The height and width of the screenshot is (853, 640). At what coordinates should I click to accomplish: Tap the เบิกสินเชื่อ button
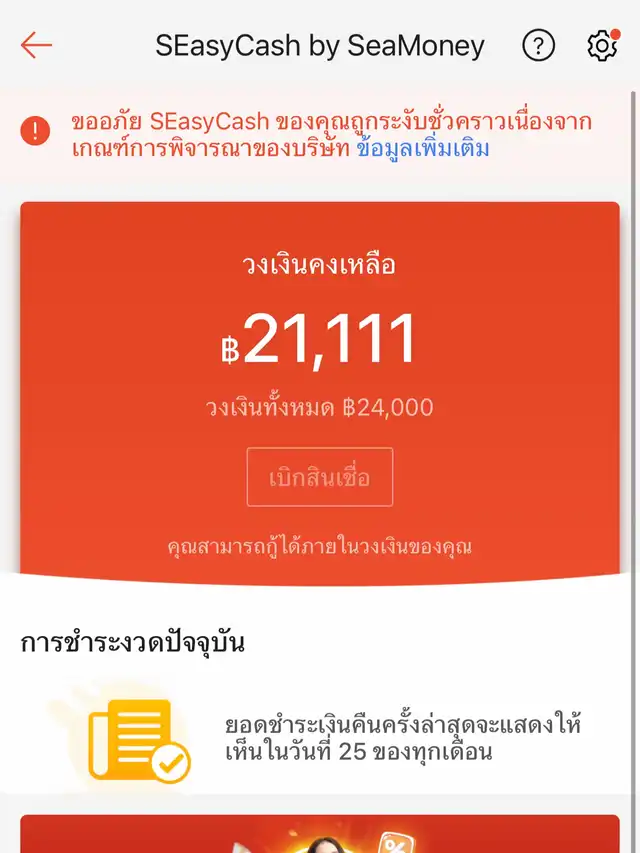320,477
